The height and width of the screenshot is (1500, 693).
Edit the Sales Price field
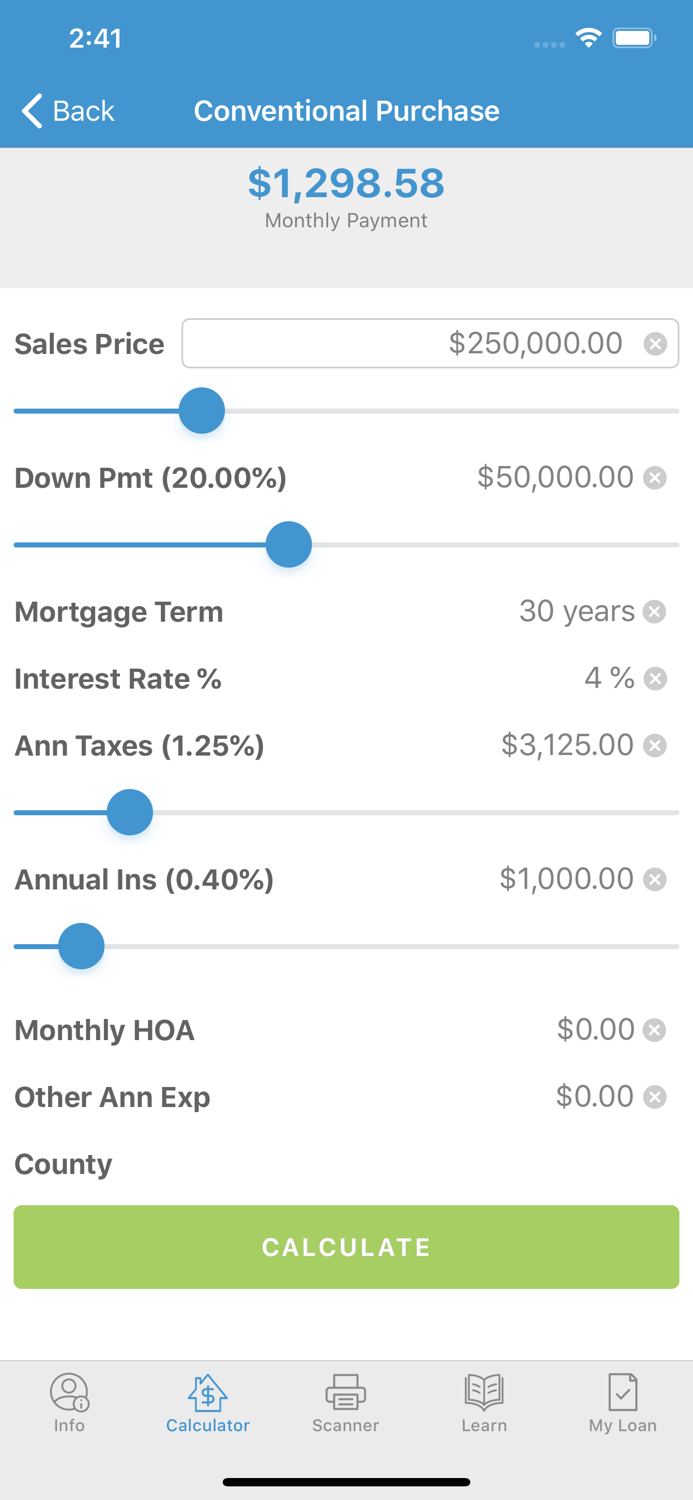[x=420, y=344]
